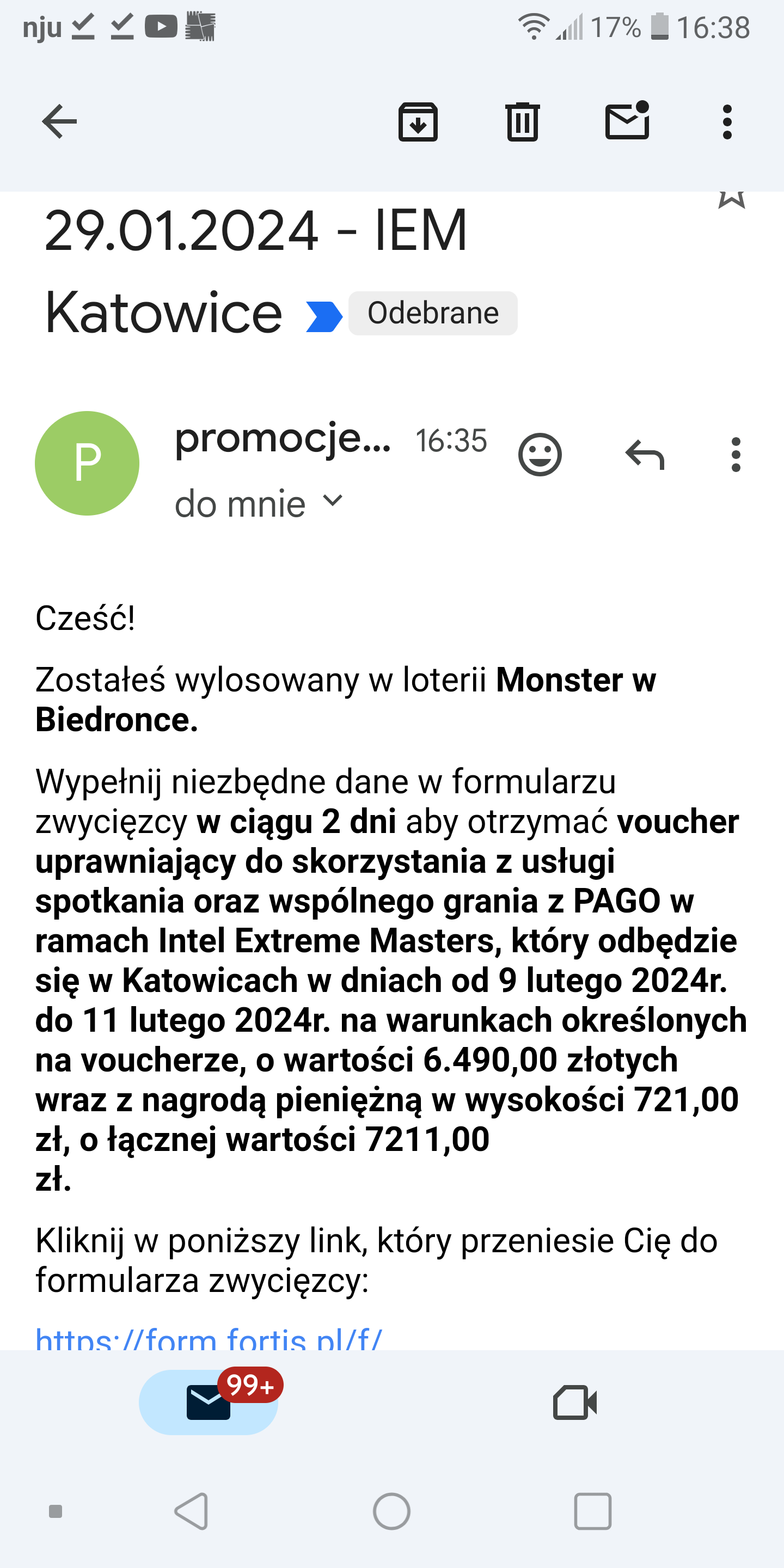The width and height of the screenshot is (784, 1568).
Task: Open recent apps from the navigation bar
Action: [x=592, y=1511]
